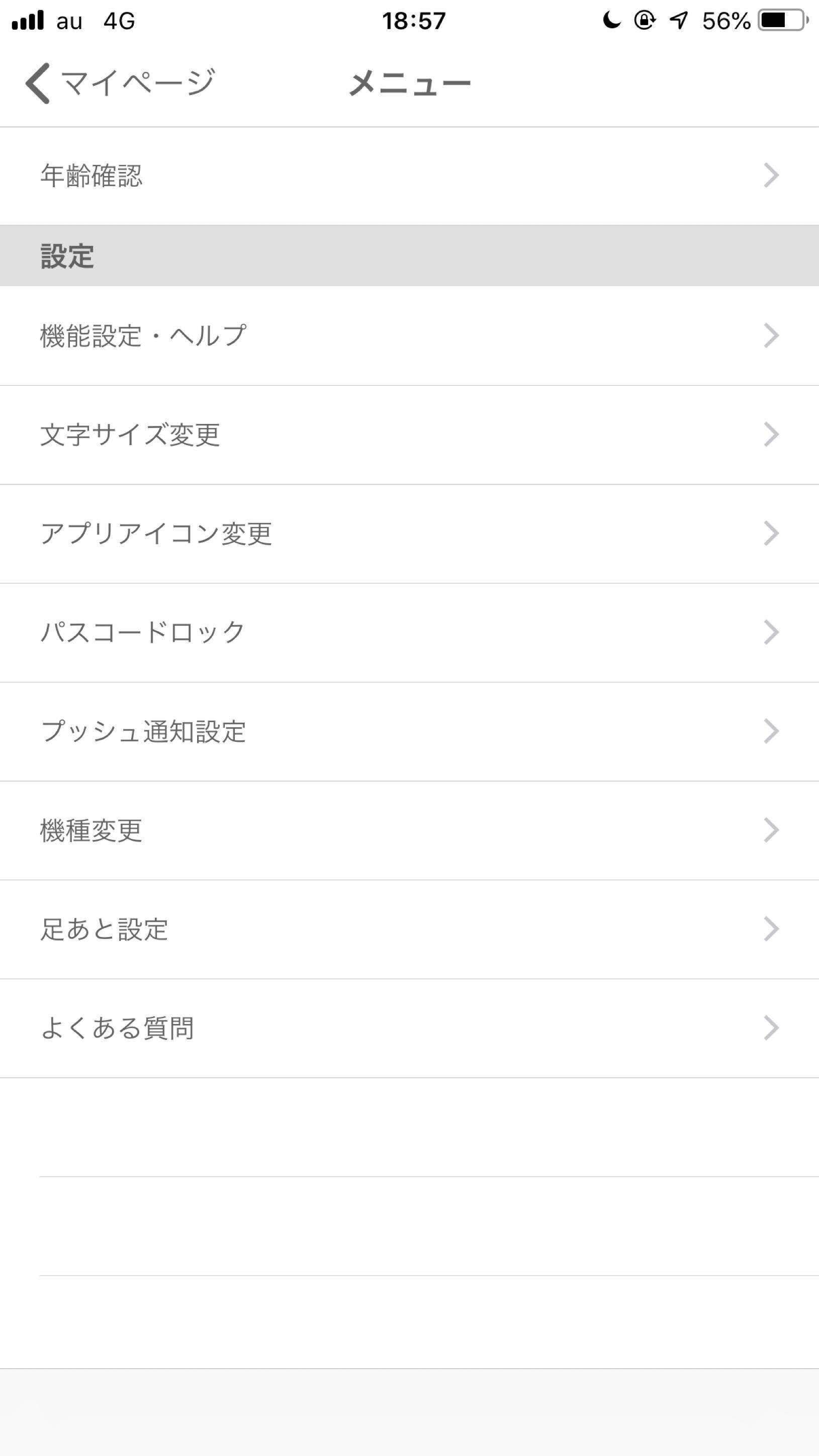Open プッシュ通知設定
This screenshot has width=819, height=1456.
pyautogui.click(x=409, y=731)
